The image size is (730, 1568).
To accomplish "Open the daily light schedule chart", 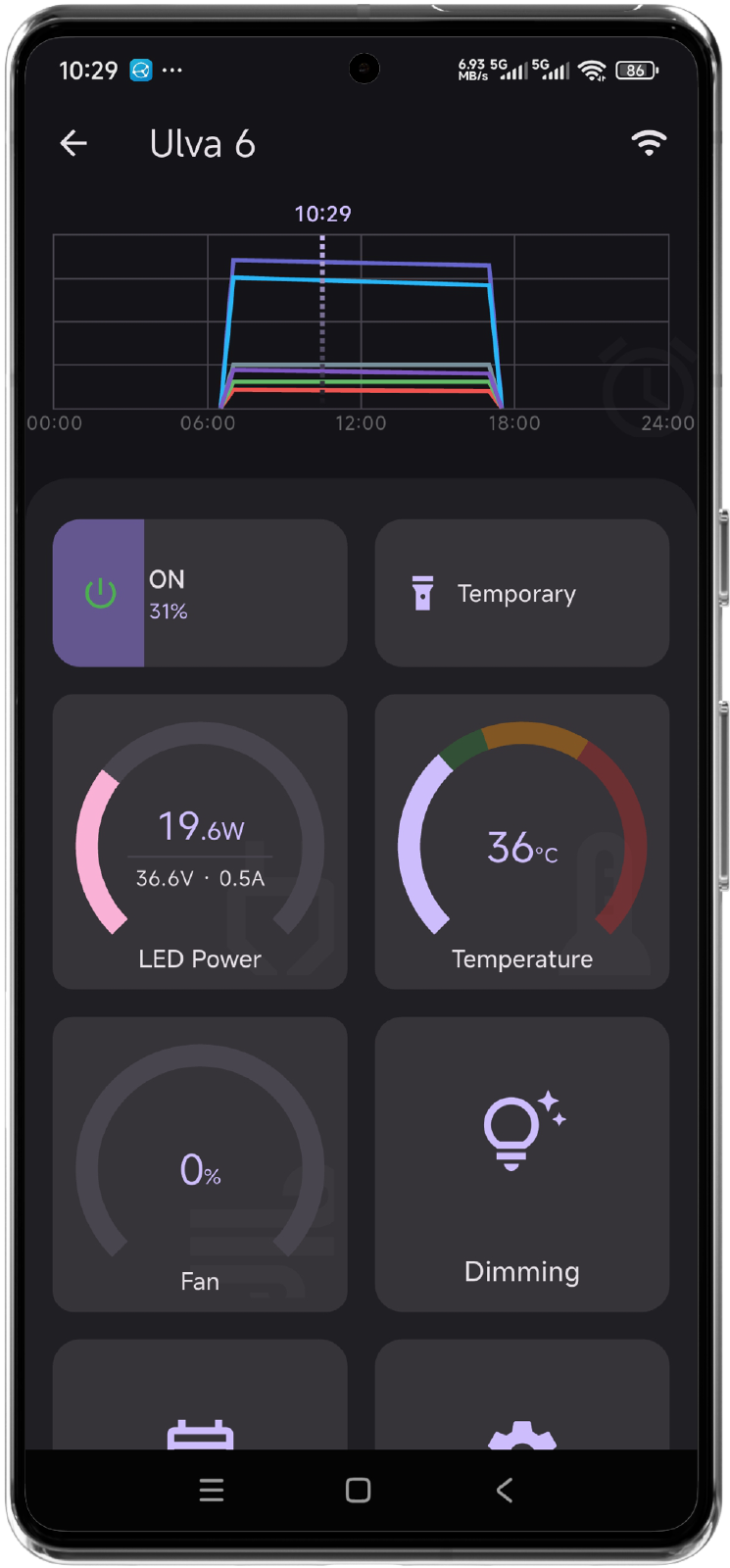I will point(361,321).
